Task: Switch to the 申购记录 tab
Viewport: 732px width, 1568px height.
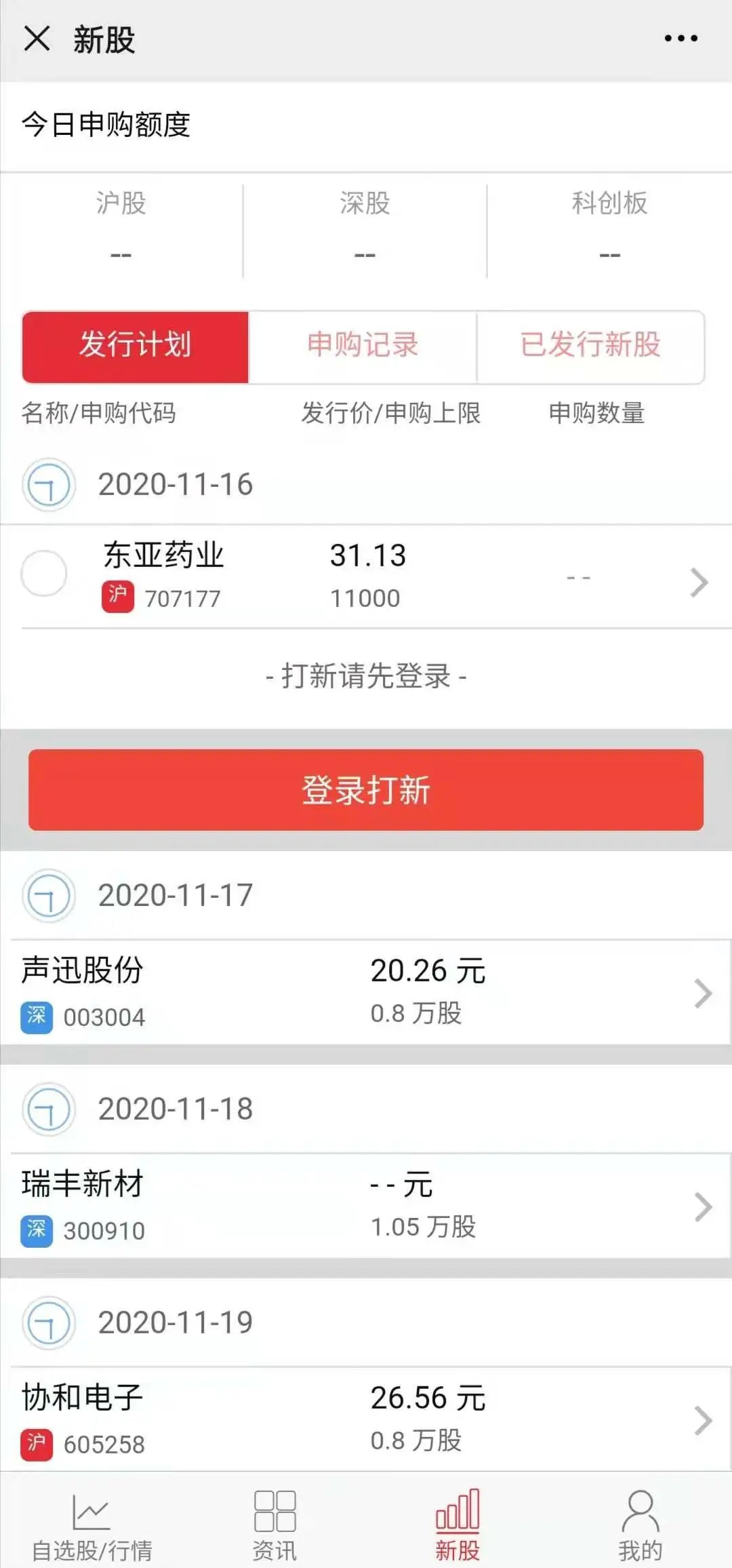Action: tap(363, 347)
